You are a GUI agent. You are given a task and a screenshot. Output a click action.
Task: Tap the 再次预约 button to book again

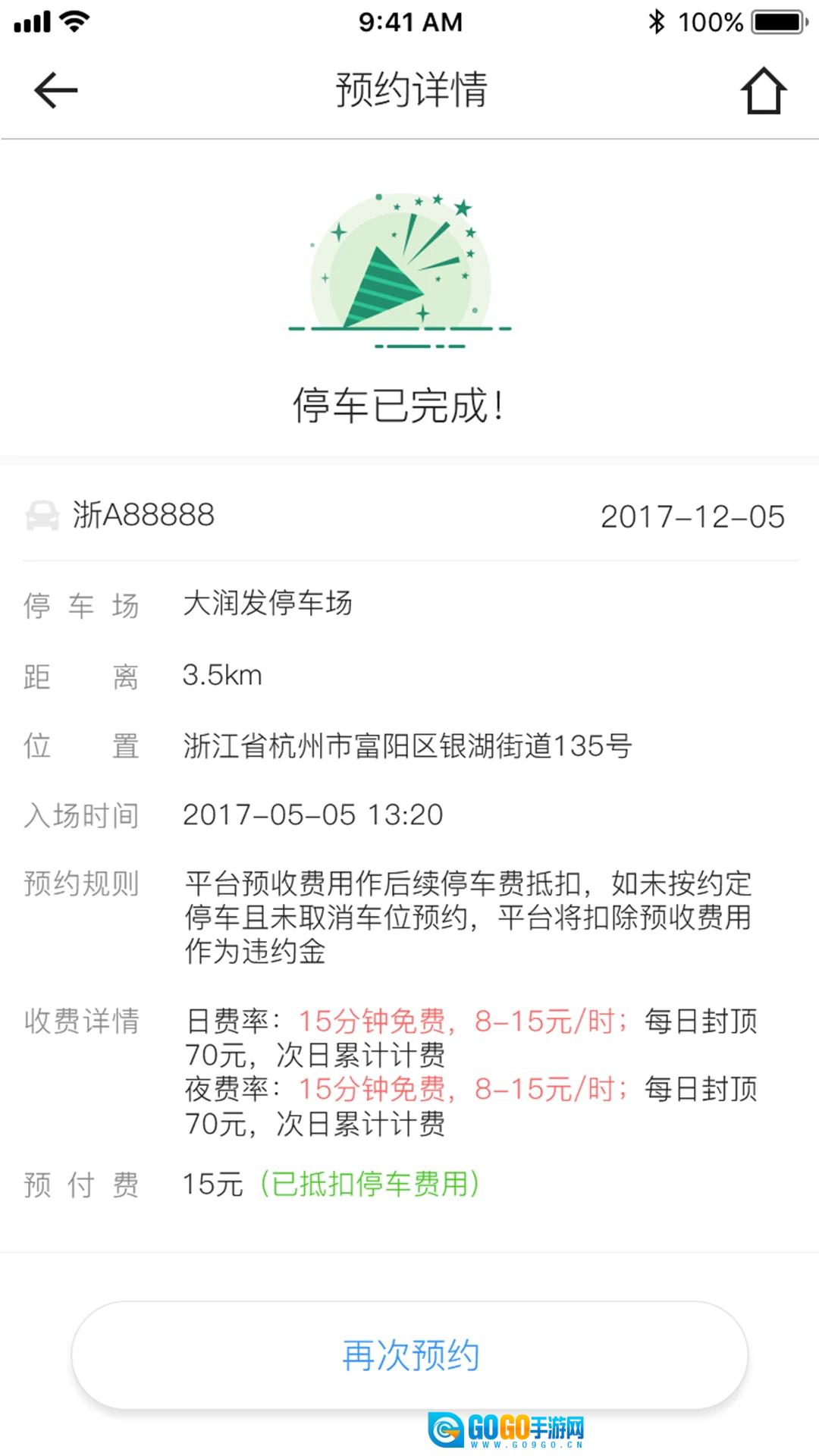pos(409,1355)
